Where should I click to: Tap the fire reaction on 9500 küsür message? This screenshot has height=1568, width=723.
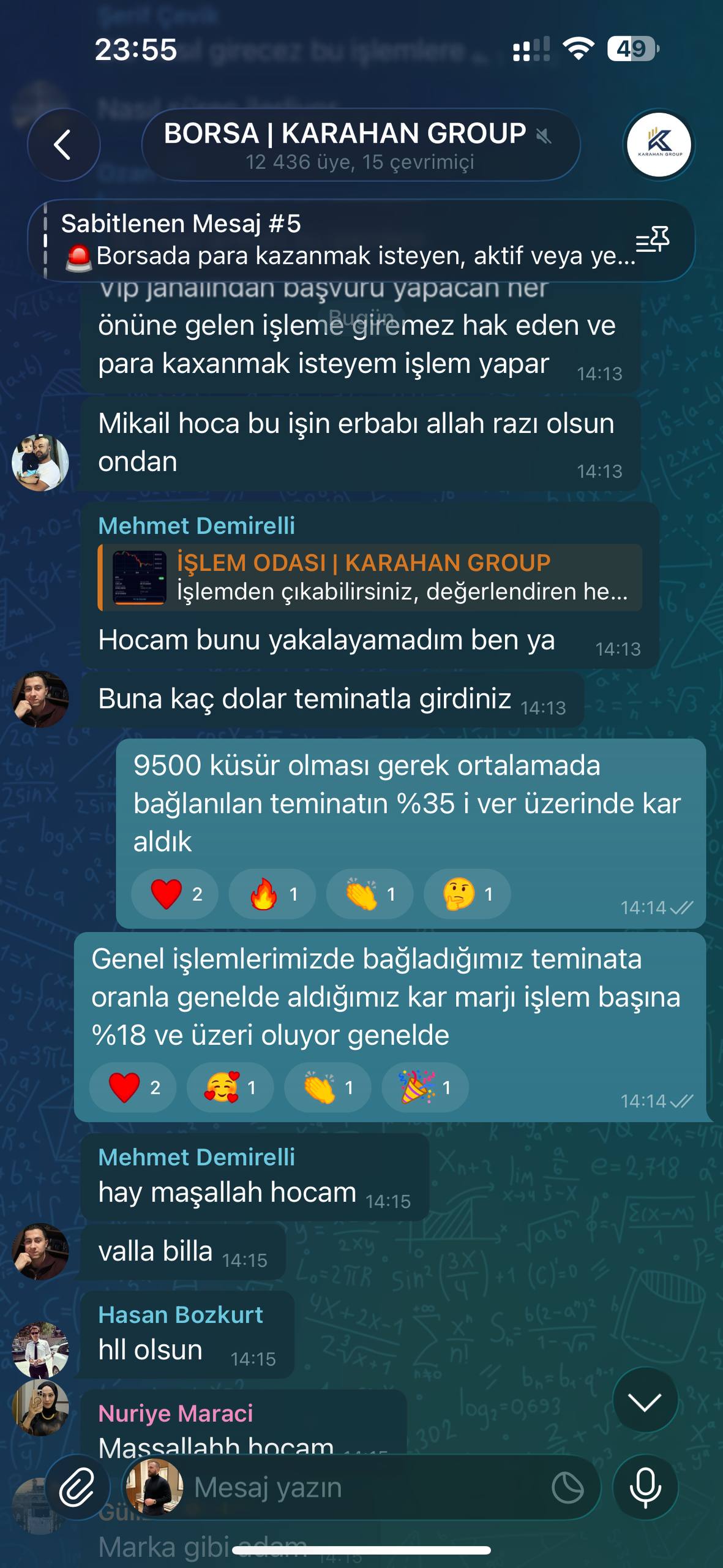[272, 894]
